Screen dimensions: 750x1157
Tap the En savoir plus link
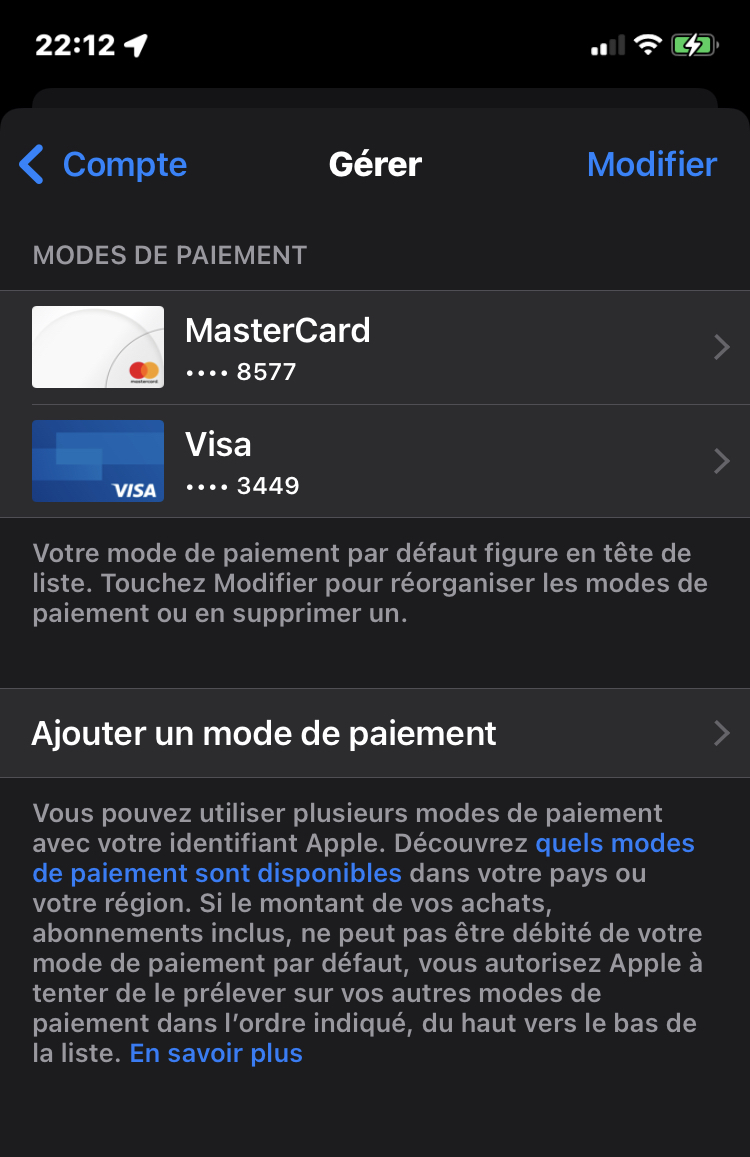tap(216, 1053)
